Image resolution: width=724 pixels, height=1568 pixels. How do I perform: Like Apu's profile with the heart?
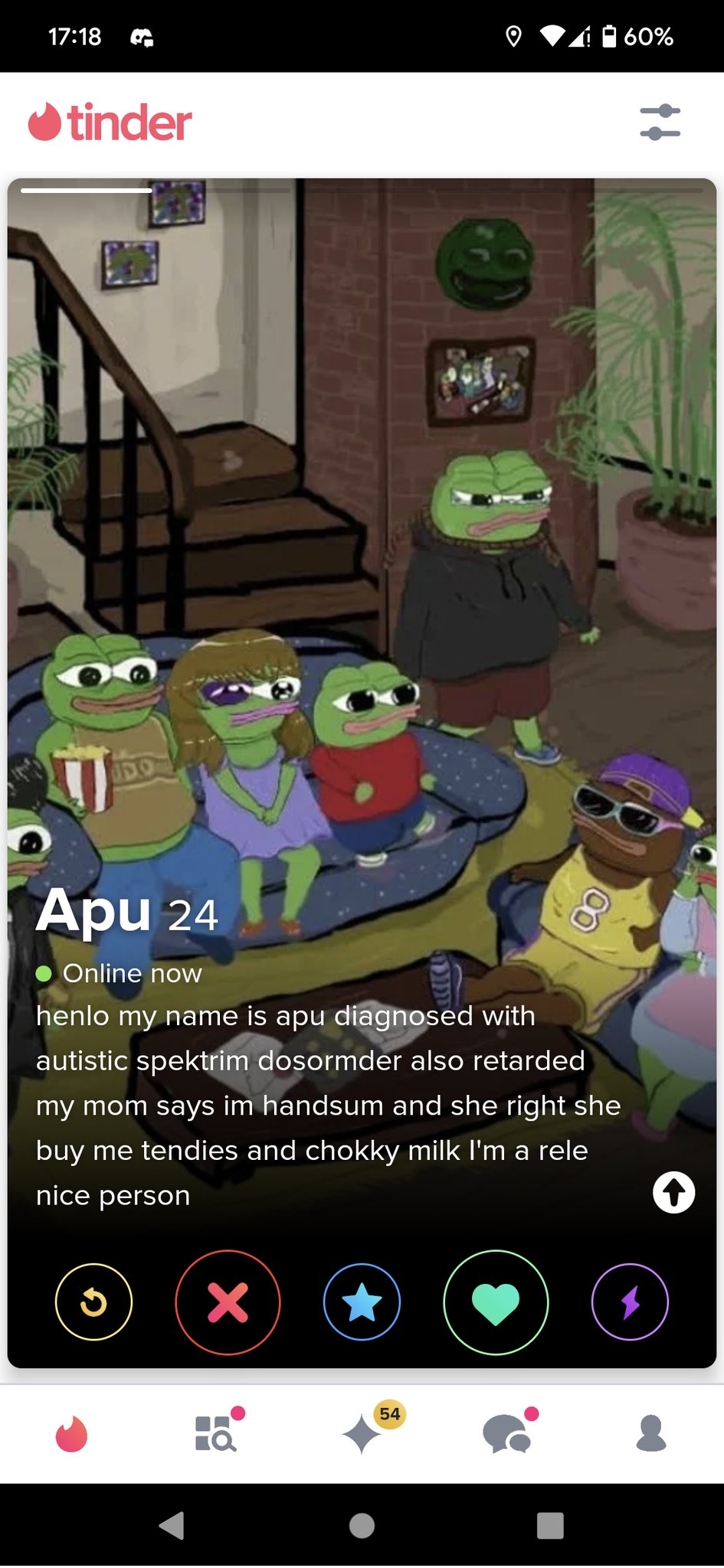tap(496, 1302)
